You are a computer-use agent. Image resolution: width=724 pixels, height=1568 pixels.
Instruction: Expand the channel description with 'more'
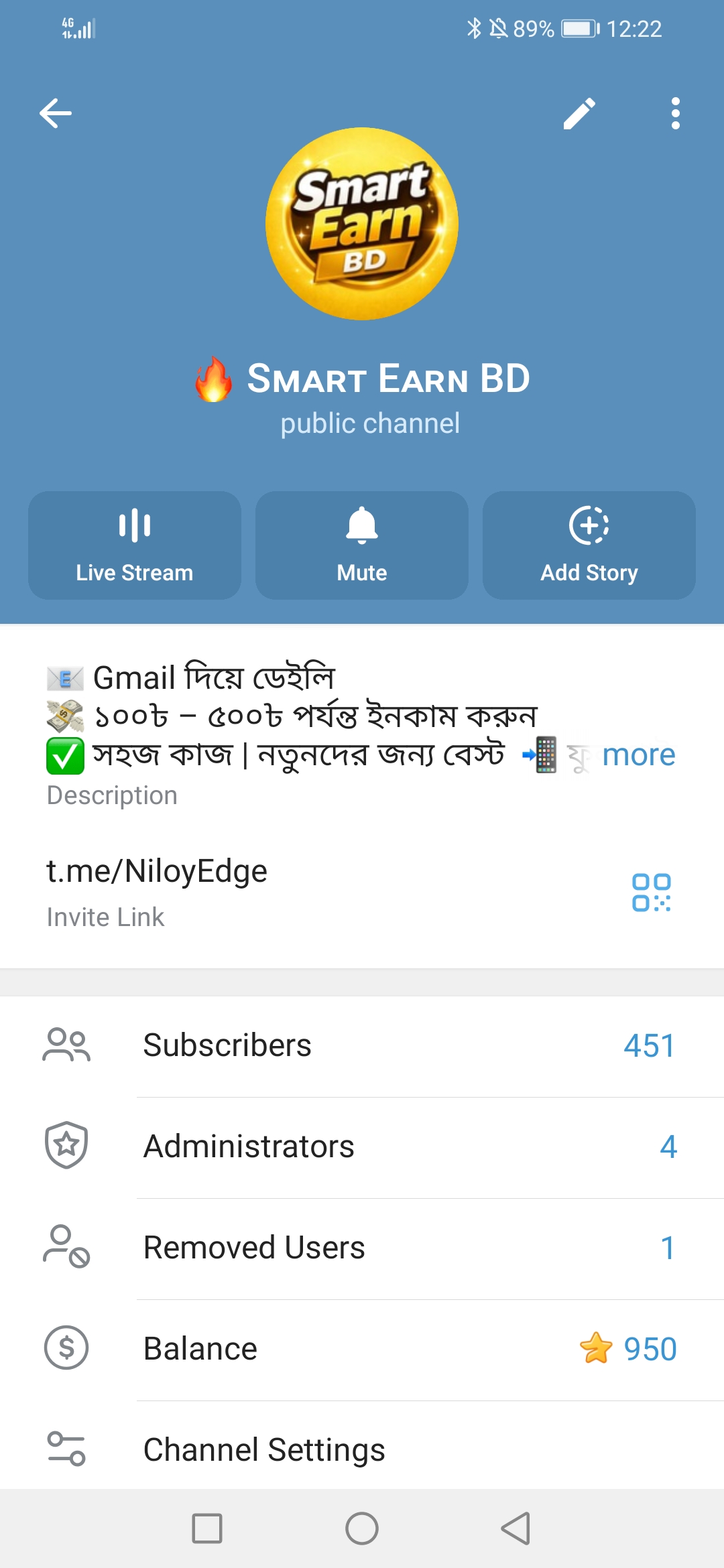point(638,755)
